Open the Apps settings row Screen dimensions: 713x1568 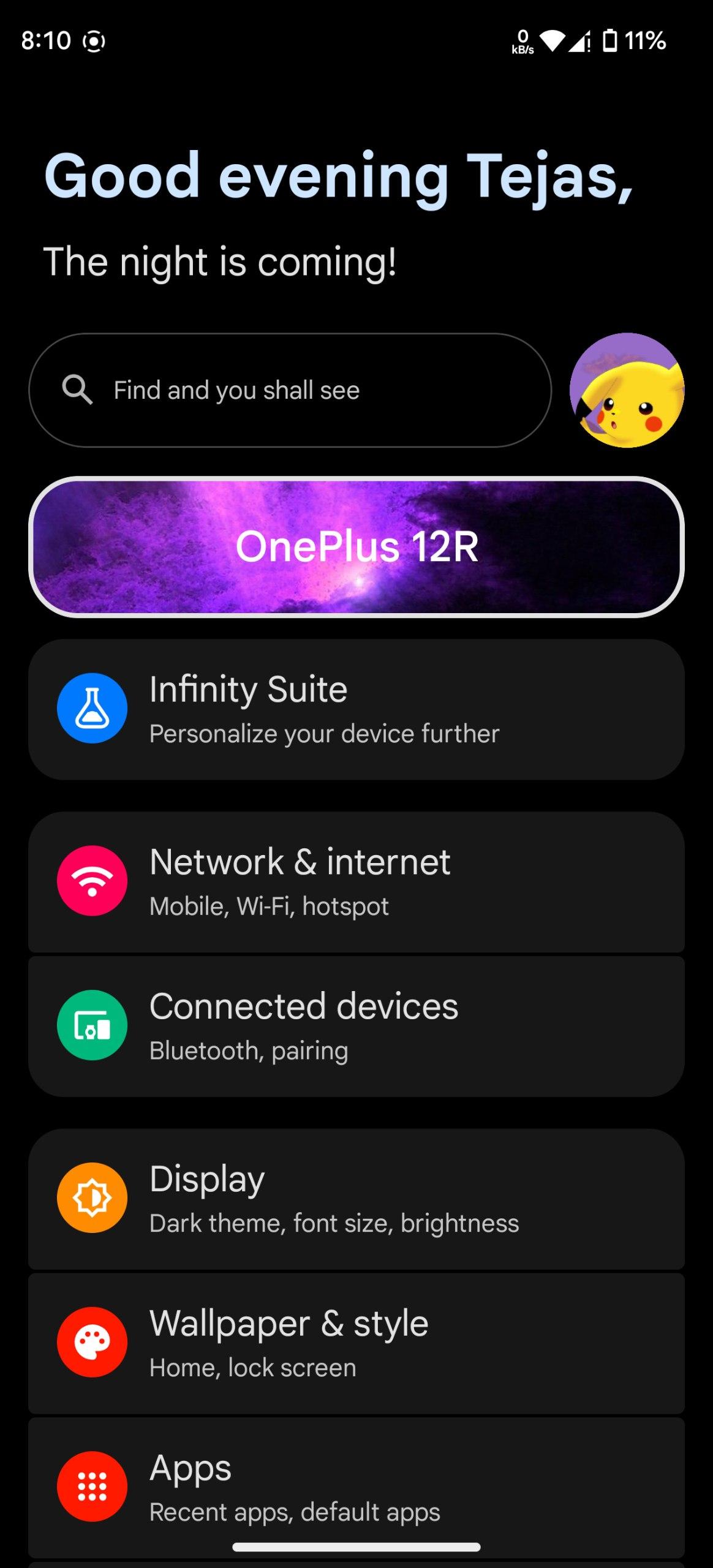coord(356,1487)
